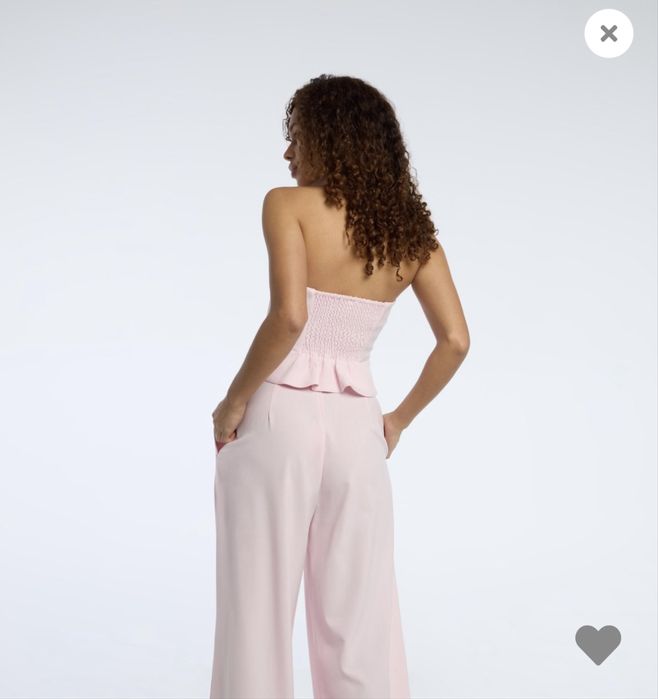Add this item to favorites with heart
This screenshot has width=658, height=699.
[598, 644]
